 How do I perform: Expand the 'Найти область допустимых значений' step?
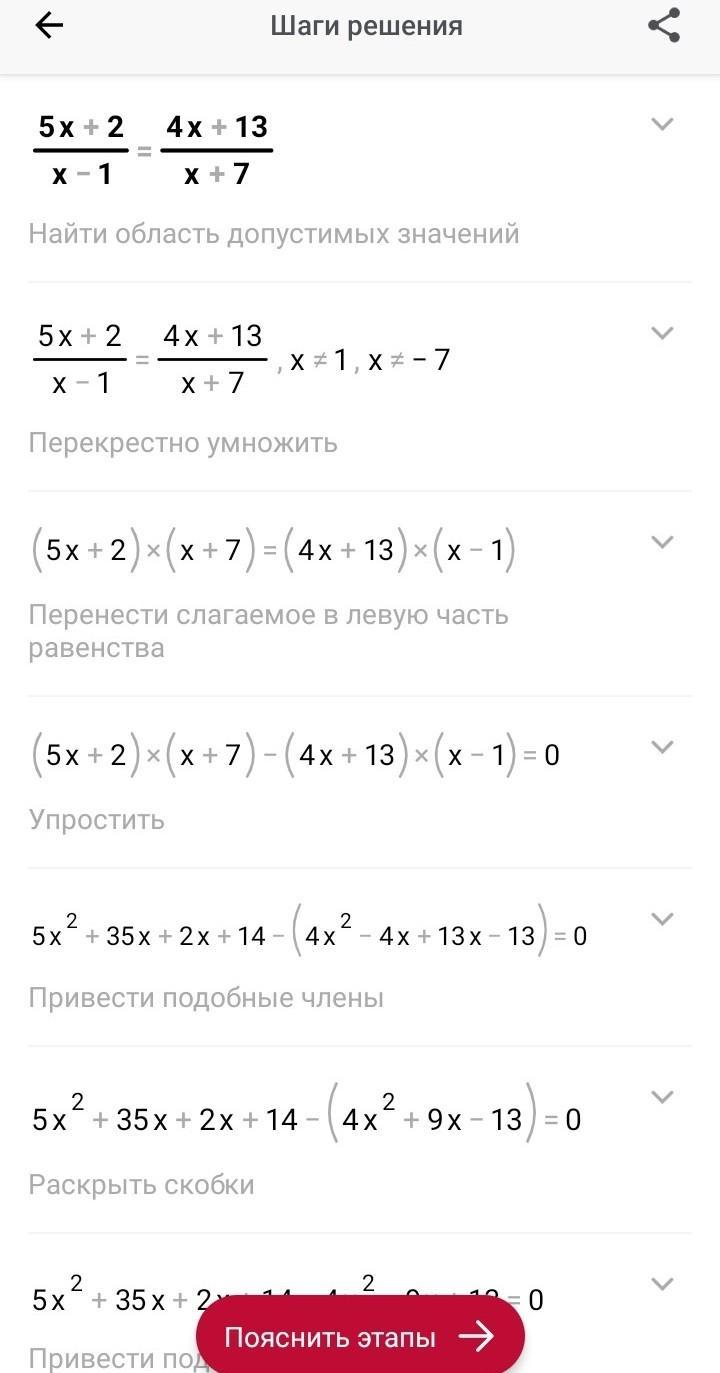coord(662,124)
